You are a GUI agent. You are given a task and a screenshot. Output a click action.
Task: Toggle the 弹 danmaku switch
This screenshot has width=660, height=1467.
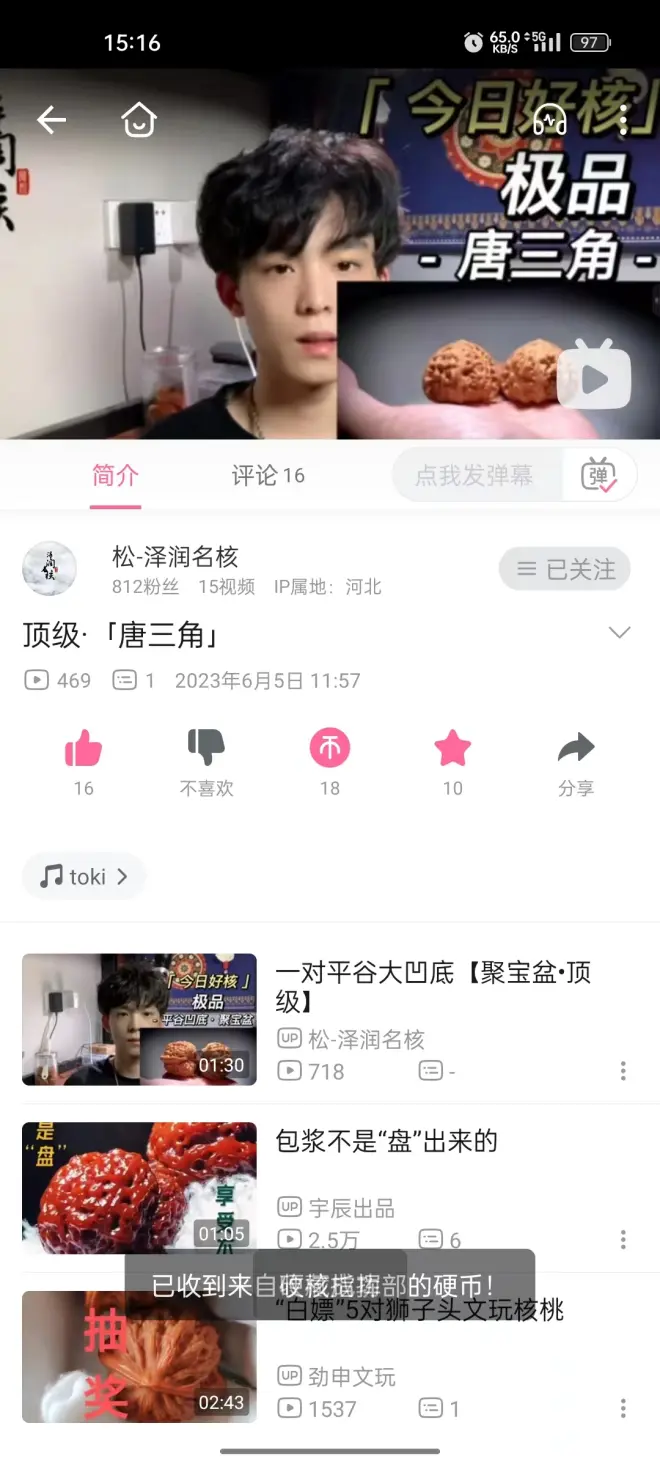[x=599, y=476]
